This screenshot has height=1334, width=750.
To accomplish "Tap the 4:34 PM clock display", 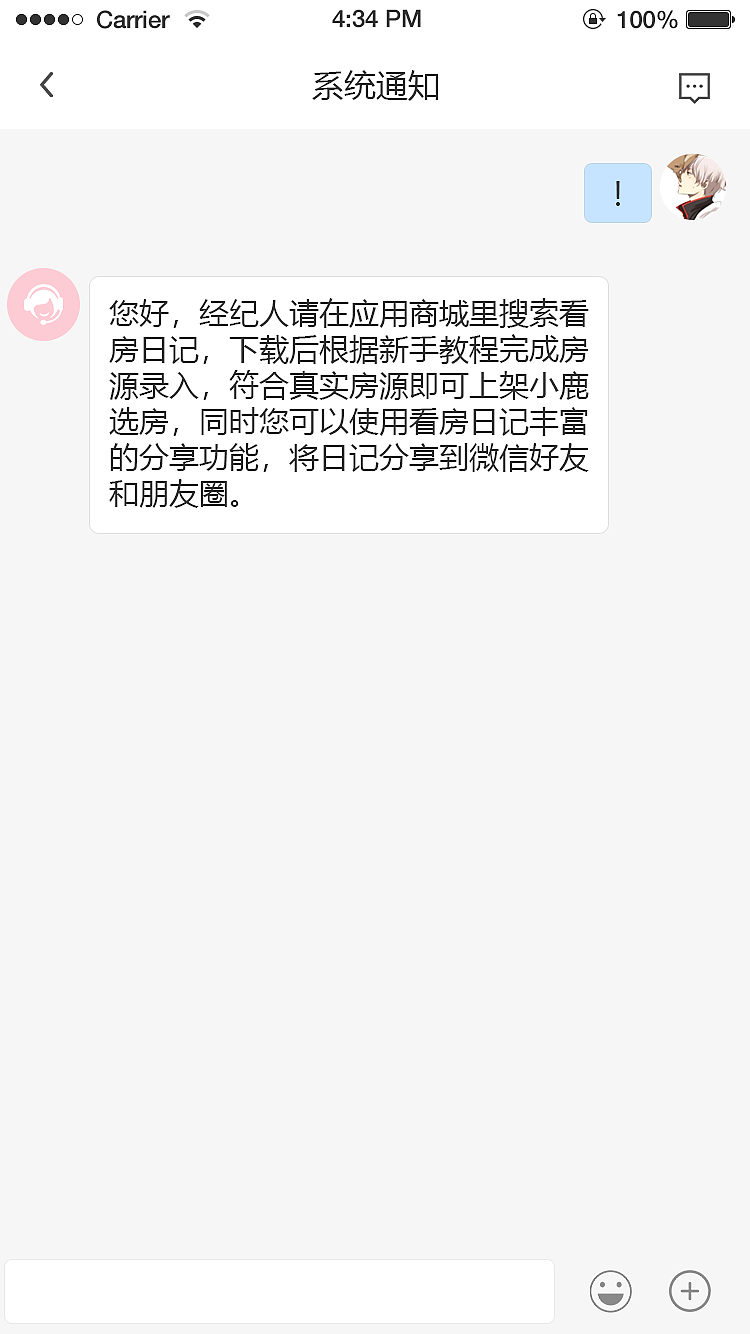I will point(377,17).
